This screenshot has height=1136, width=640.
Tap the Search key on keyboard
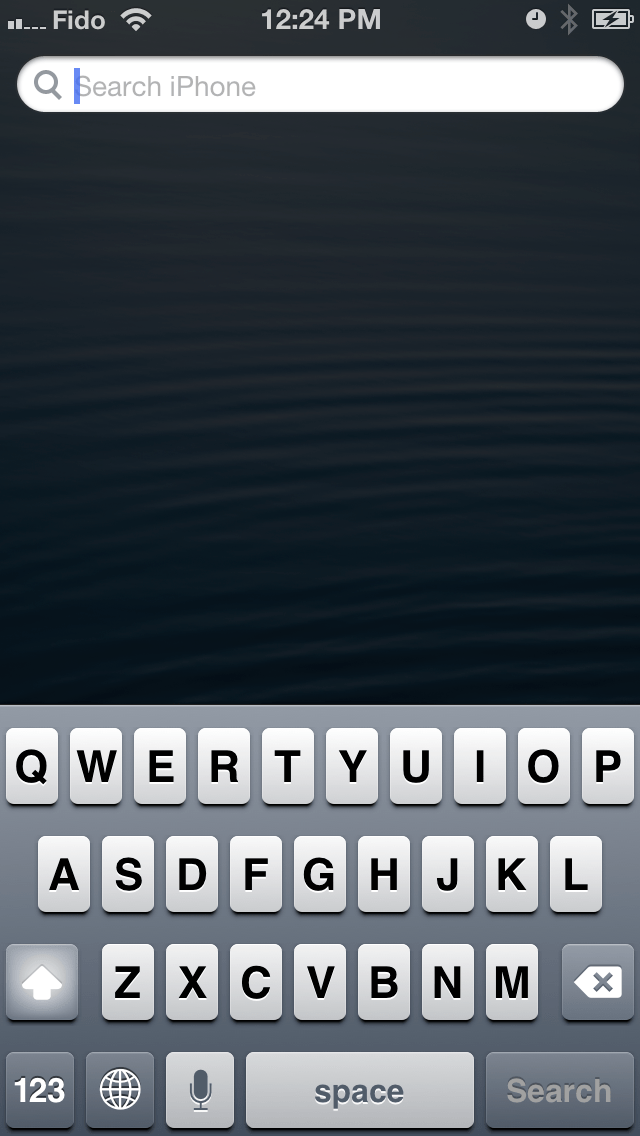[x=558, y=1090]
